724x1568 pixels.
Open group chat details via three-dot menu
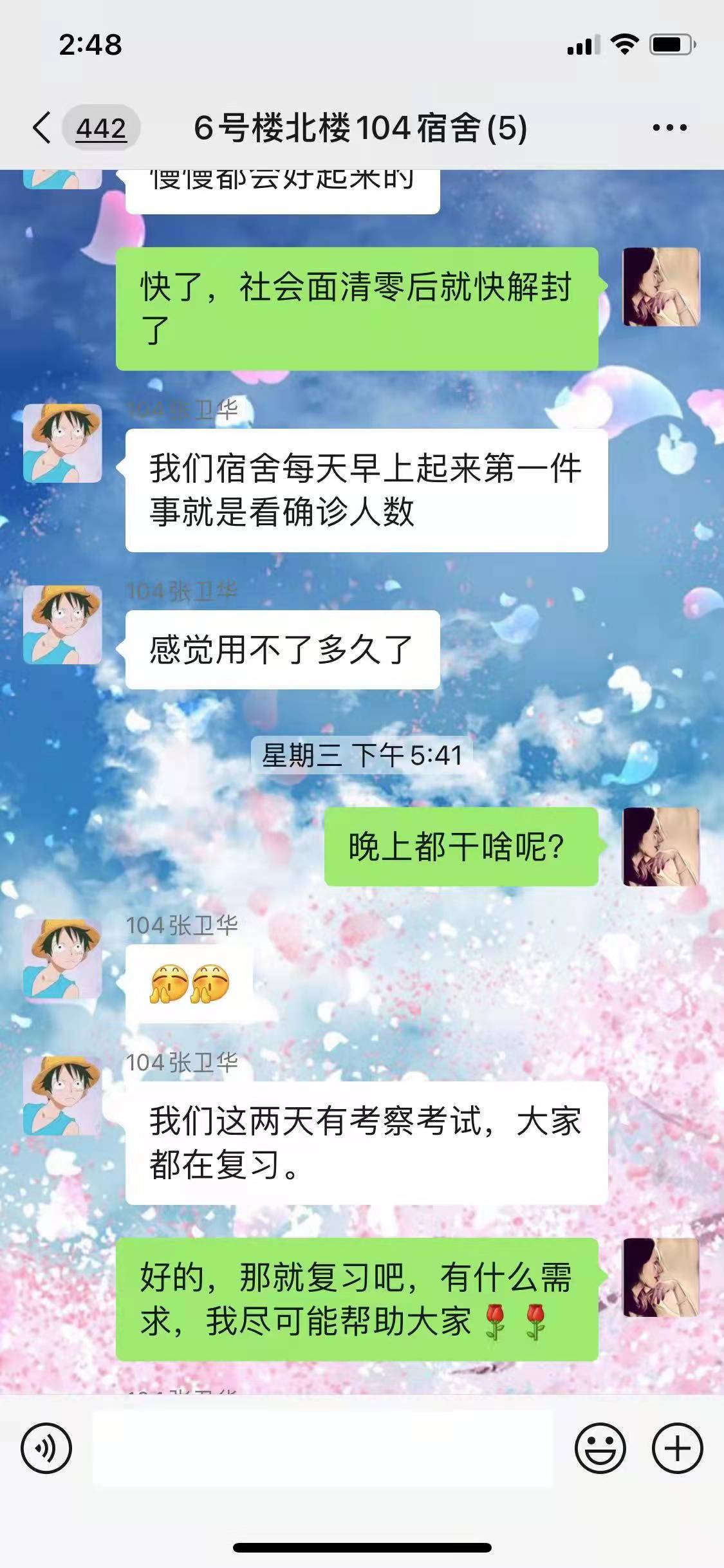point(669,127)
